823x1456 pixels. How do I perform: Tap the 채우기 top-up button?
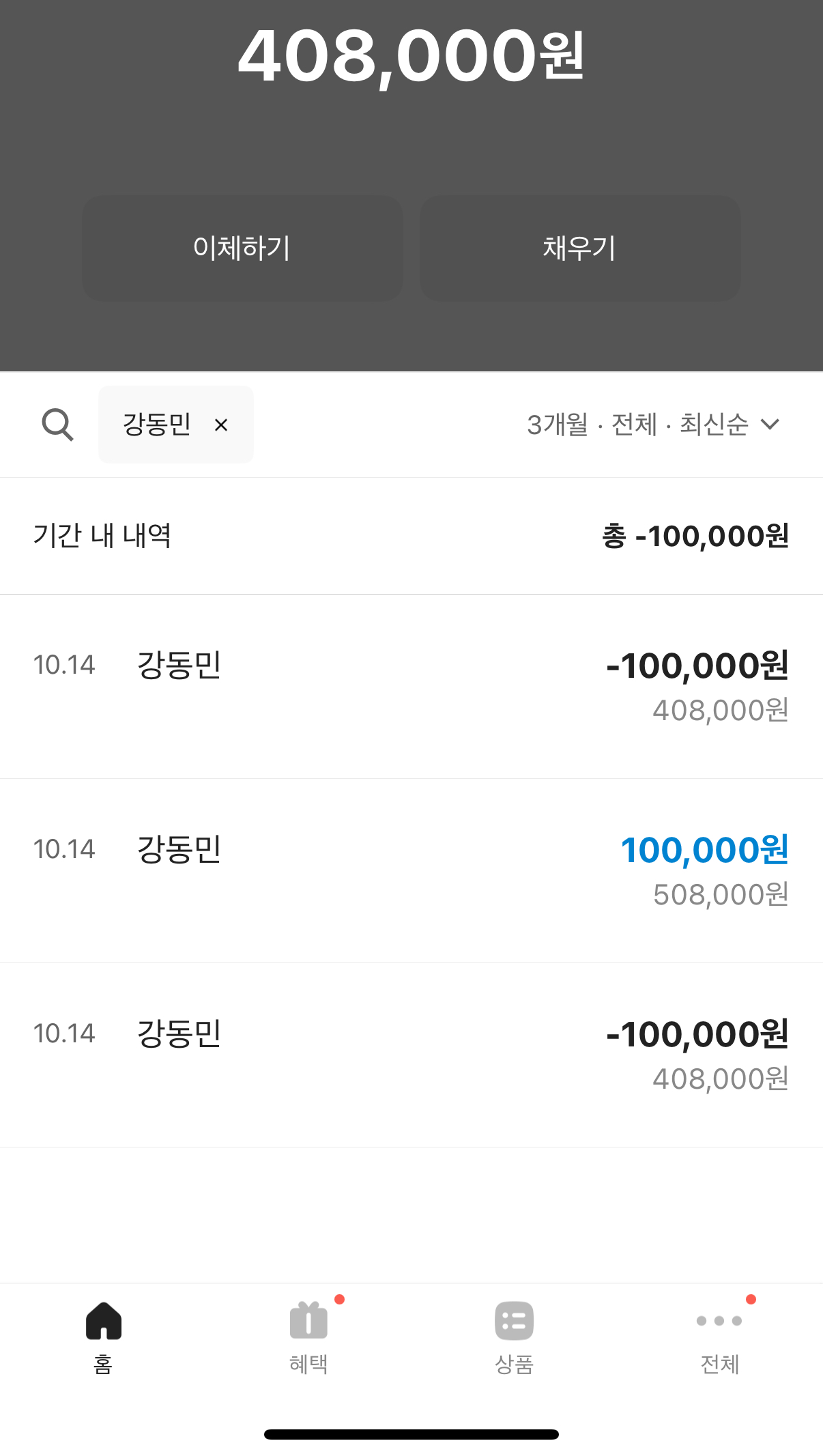click(579, 248)
